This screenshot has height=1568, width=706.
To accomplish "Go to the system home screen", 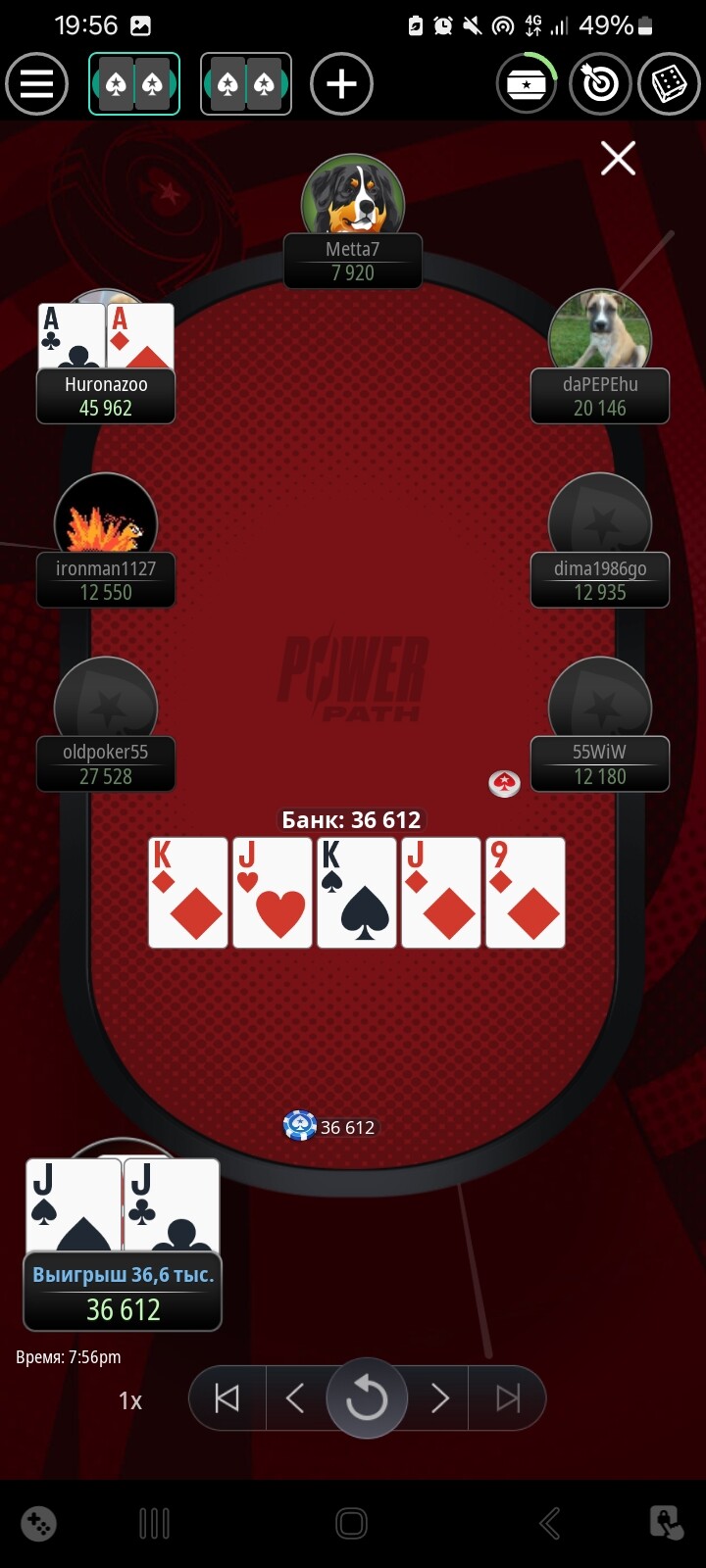I will [x=351, y=1523].
